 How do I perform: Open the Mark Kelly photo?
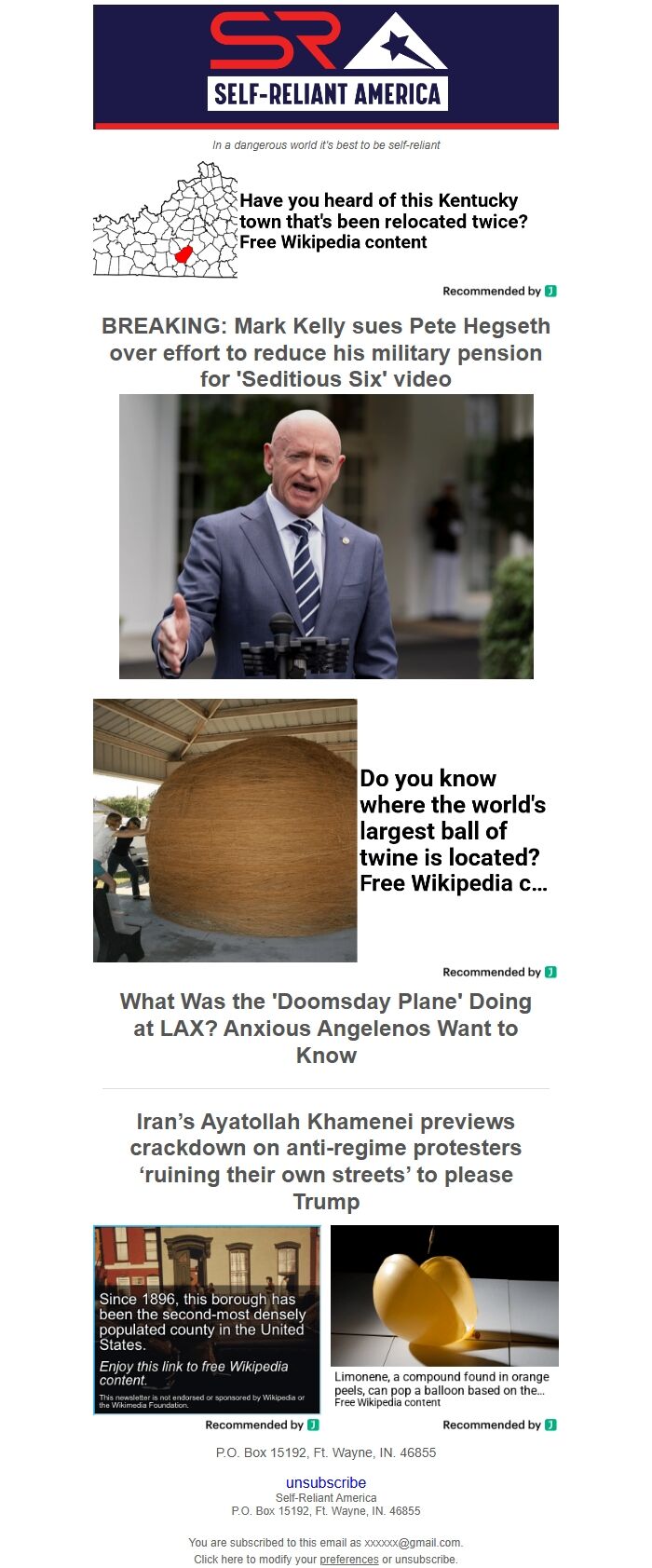pyautogui.click(x=326, y=536)
